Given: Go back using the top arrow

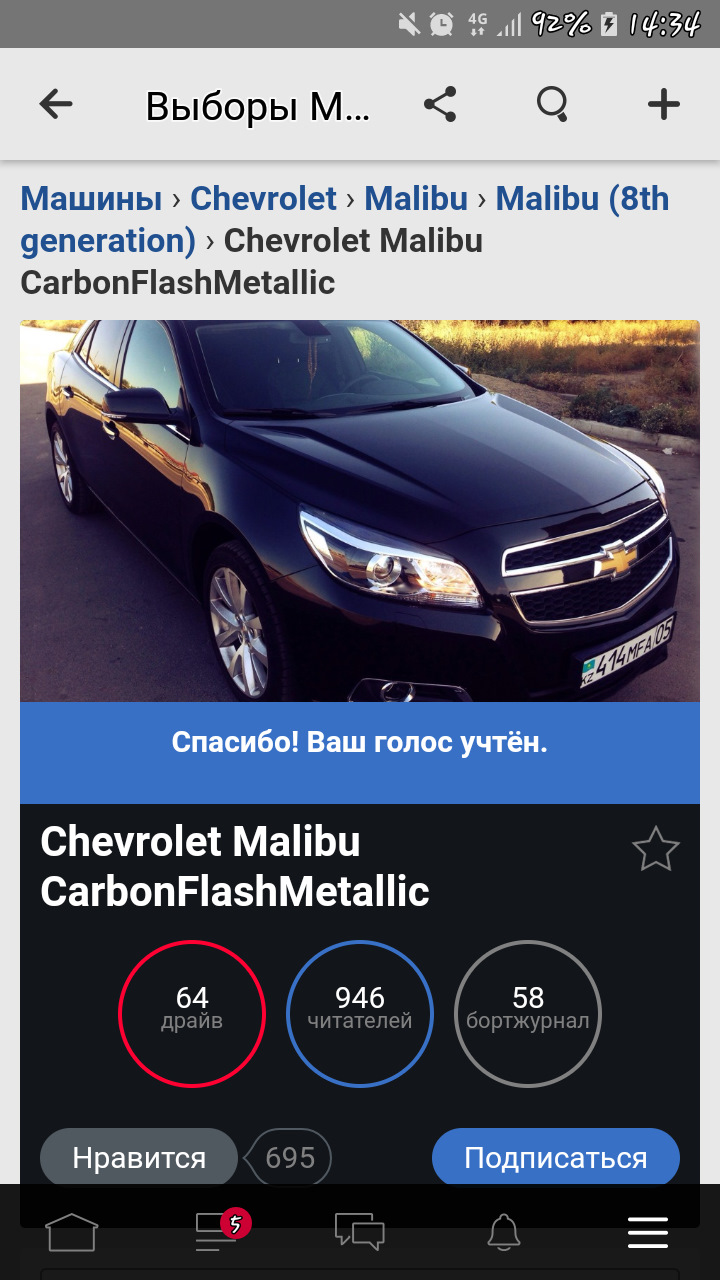Looking at the screenshot, I should [x=56, y=104].
